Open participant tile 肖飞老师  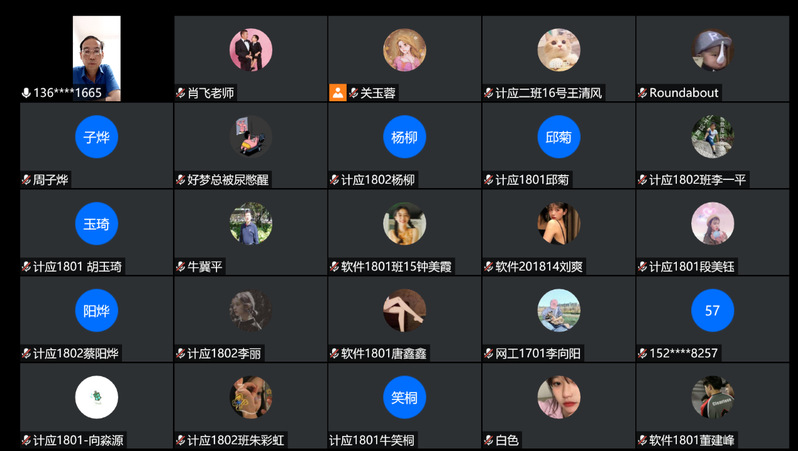click(x=250, y=58)
